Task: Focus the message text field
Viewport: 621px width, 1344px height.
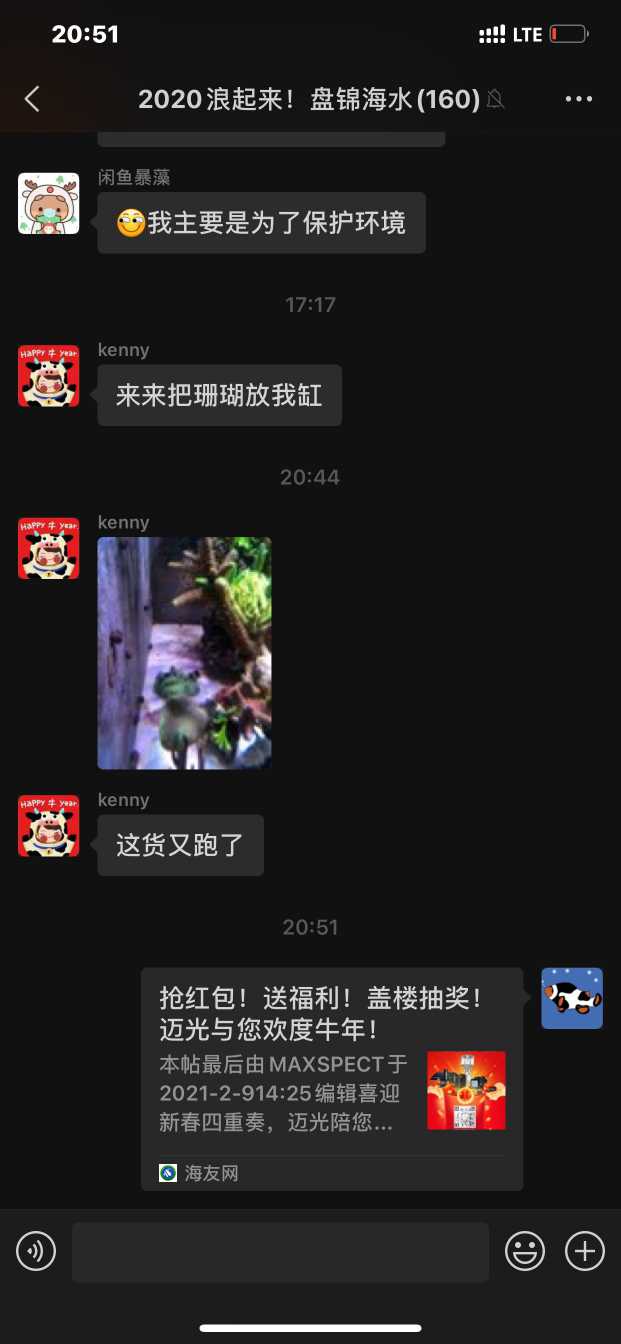Action: pos(280,1251)
